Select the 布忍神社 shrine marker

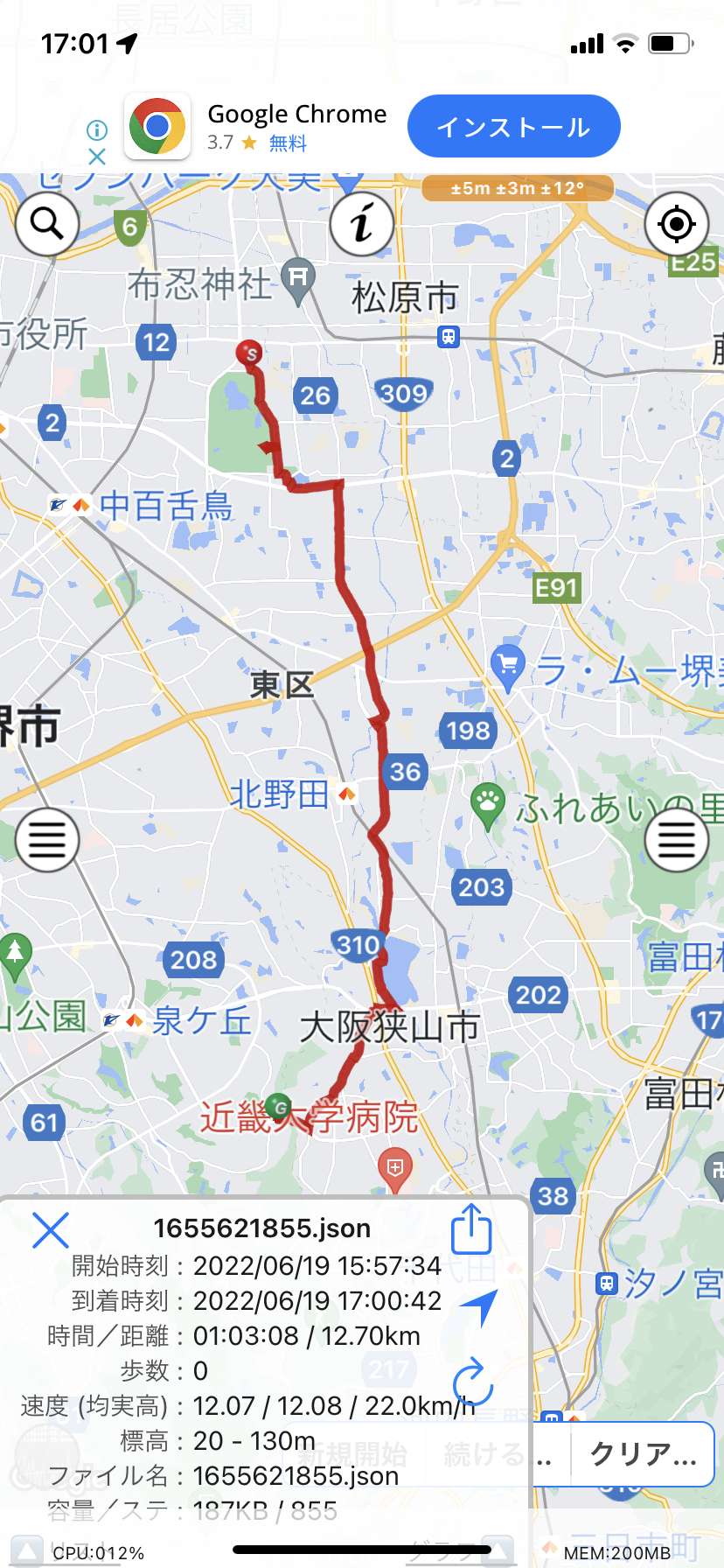[x=299, y=282]
